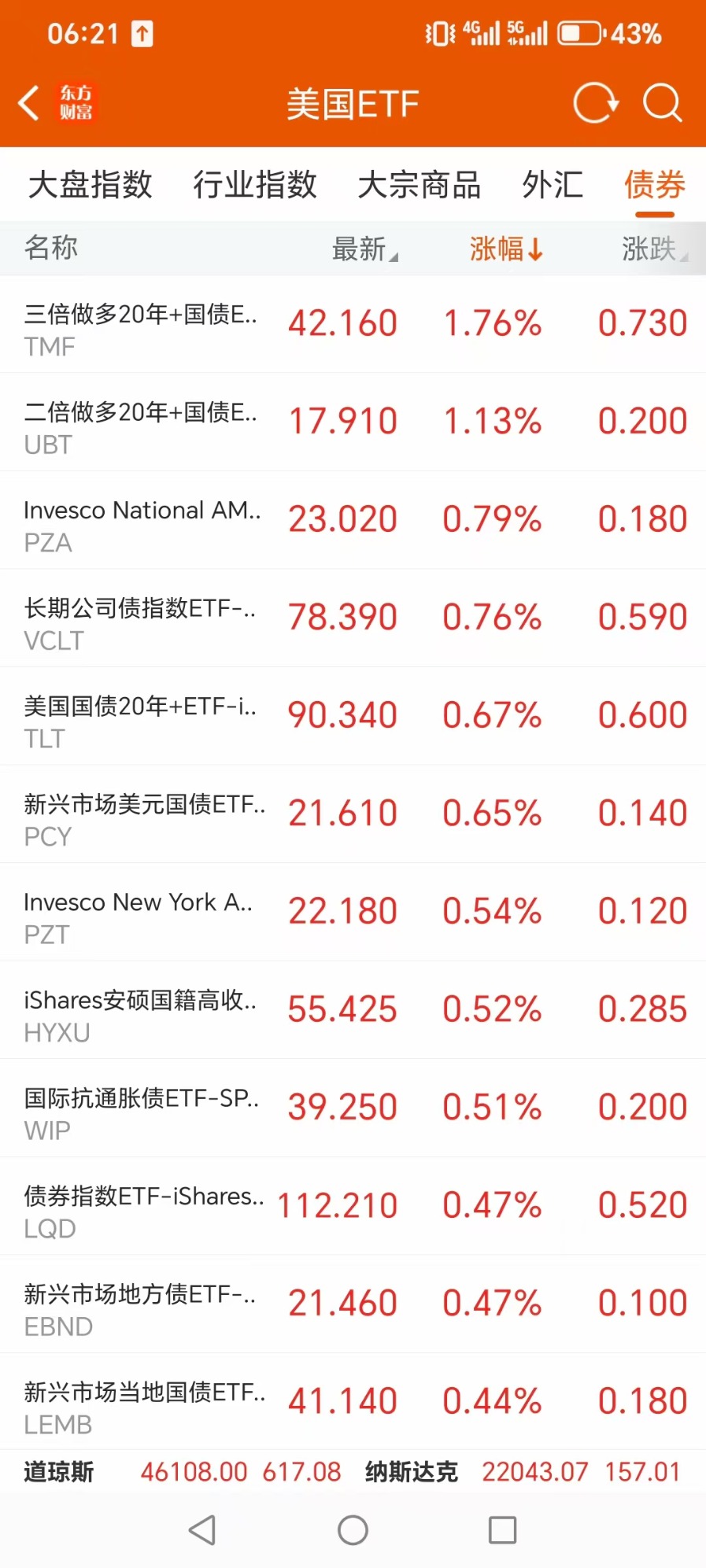
Task: Open the LQD ETF row
Action: pyautogui.click(x=353, y=1206)
